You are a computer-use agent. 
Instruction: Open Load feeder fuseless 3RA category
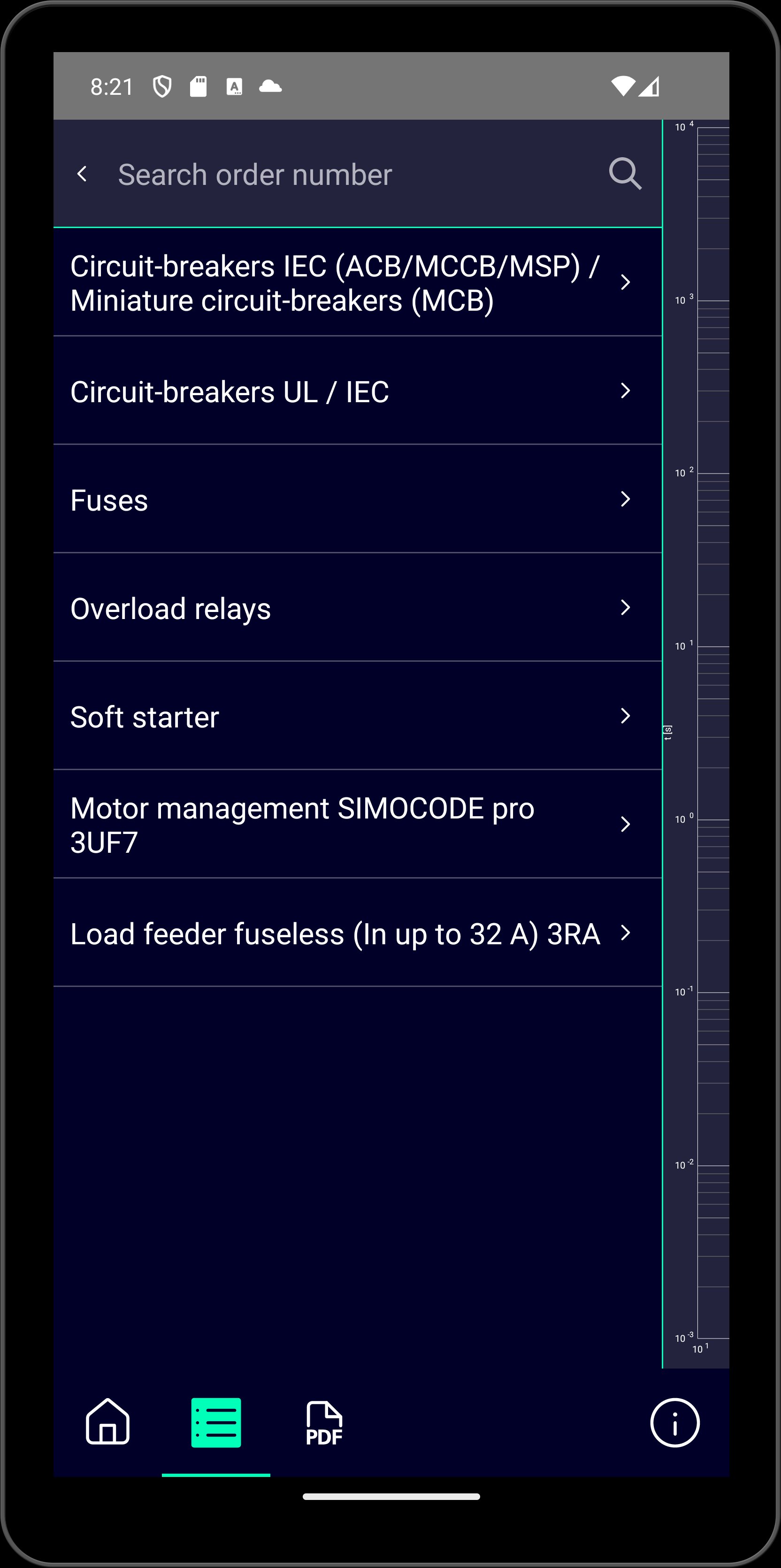coord(357,933)
